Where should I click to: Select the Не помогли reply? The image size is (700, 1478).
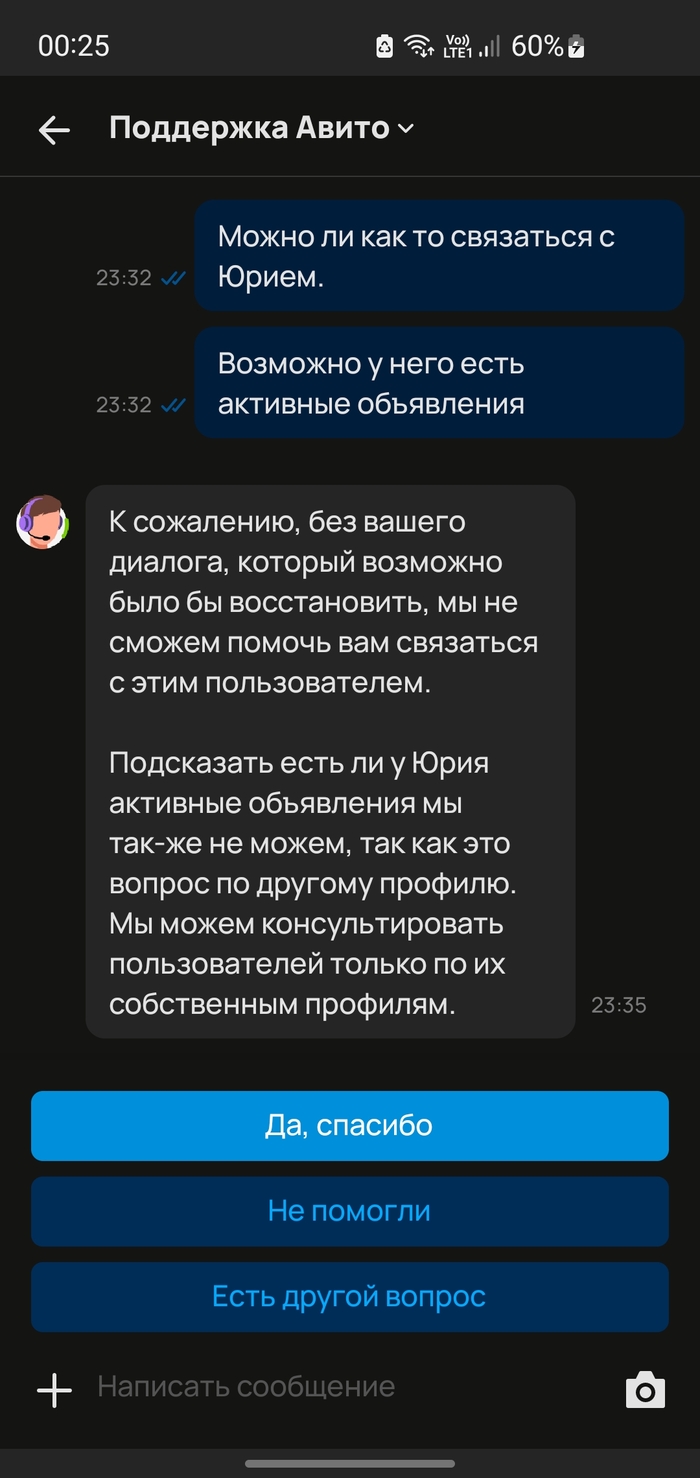click(349, 1212)
